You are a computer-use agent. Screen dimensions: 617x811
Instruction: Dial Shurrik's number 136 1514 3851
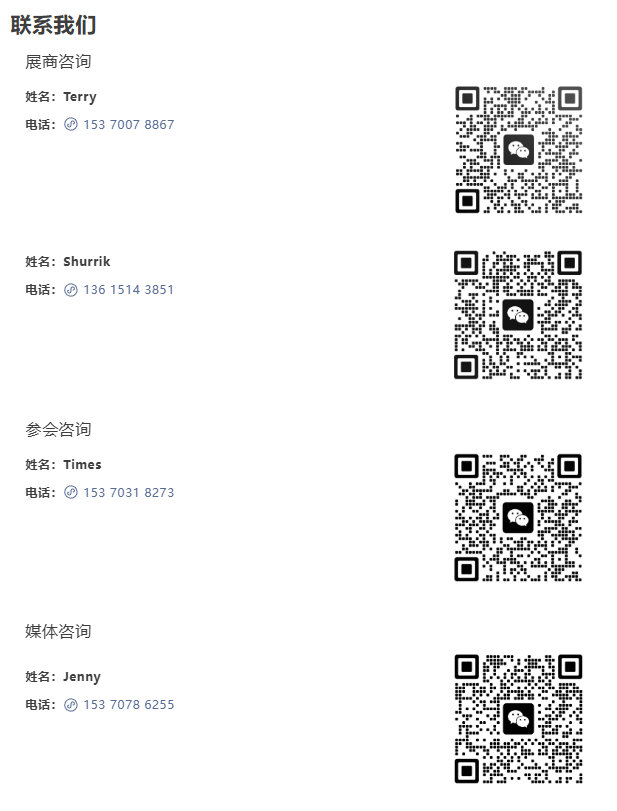(x=128, y=290)
